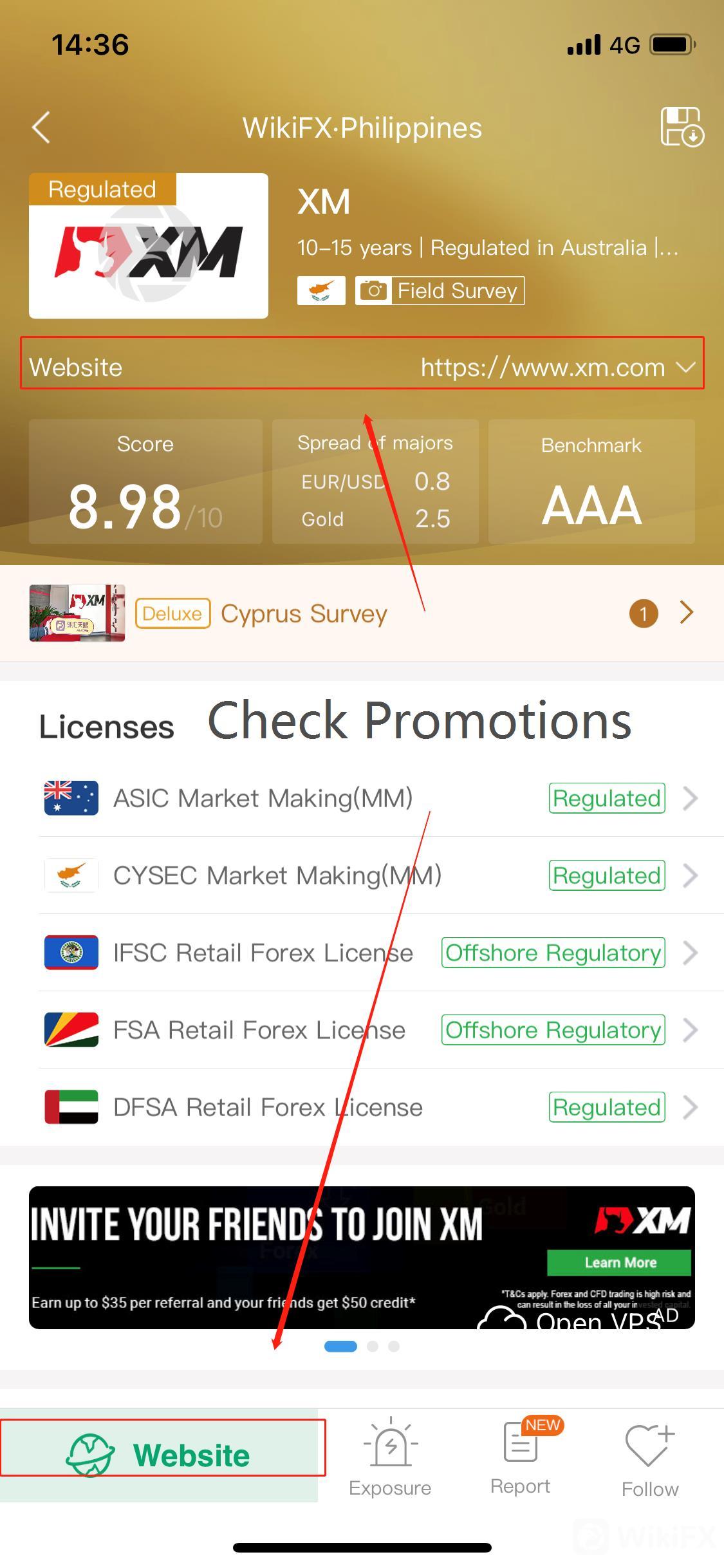Expand the Website URL dropdown

pos(686,367)
